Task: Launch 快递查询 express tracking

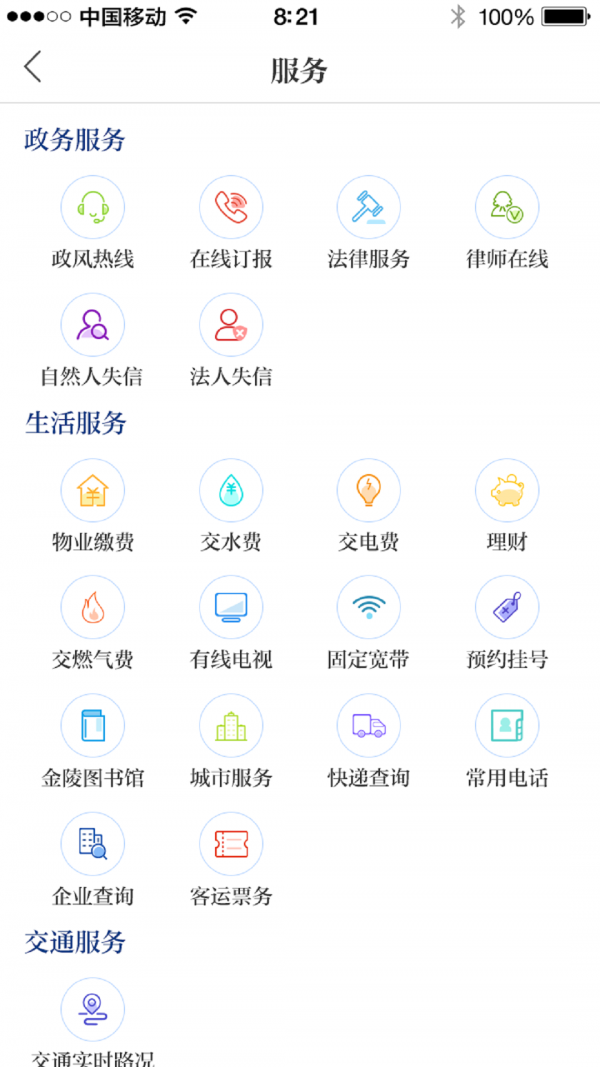Action: coord(369,726)
